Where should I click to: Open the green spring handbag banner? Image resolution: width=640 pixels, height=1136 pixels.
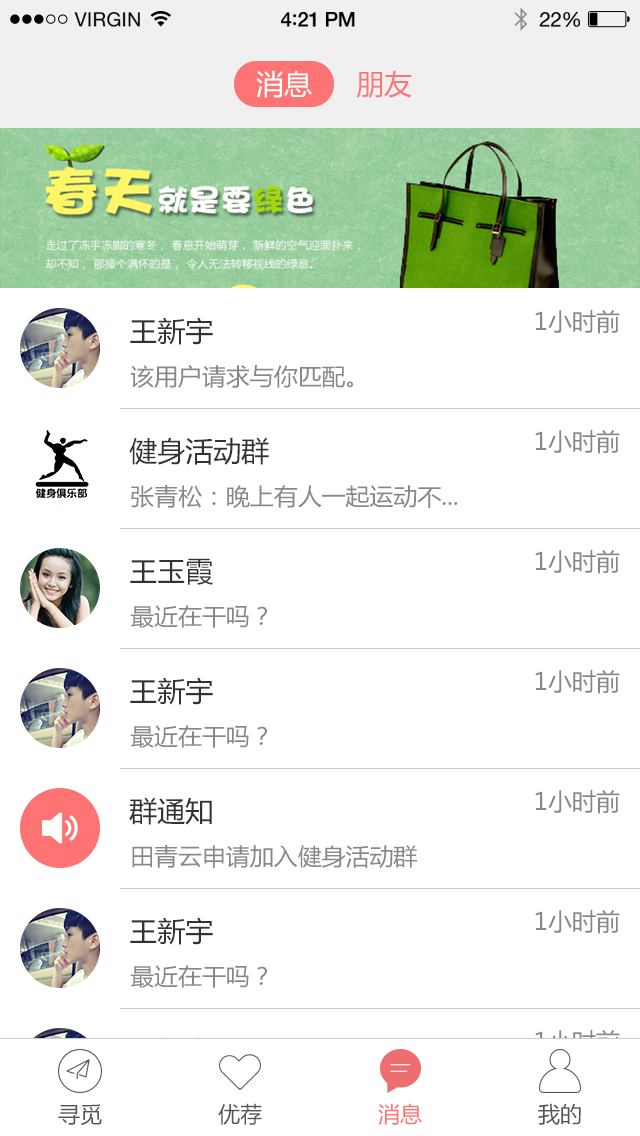point(320,208)
